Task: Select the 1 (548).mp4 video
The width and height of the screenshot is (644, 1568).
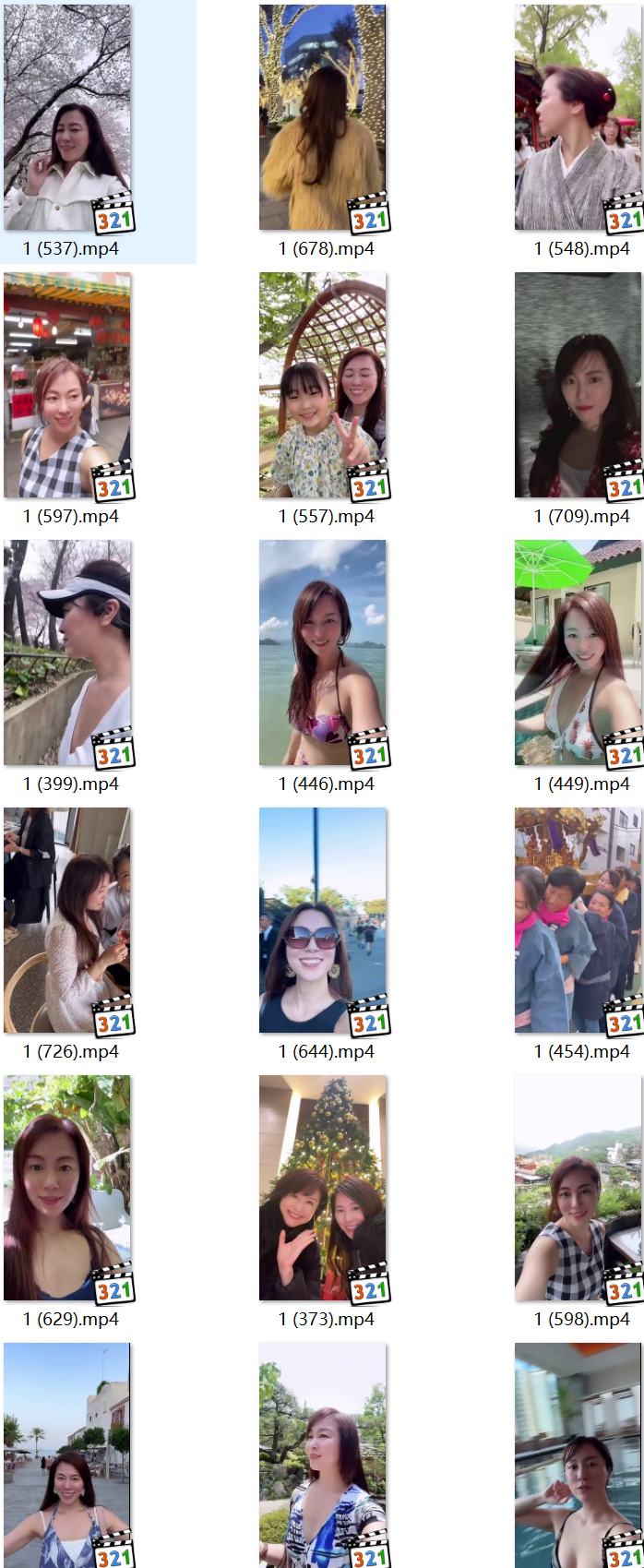Action: pos(578,118)
